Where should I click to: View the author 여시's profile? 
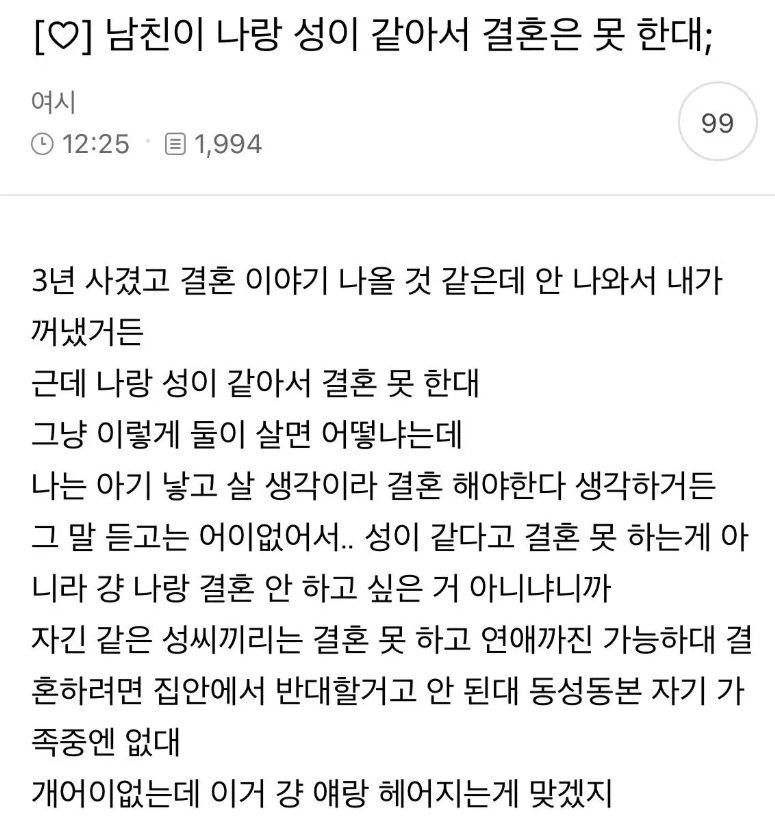point(54,103)
